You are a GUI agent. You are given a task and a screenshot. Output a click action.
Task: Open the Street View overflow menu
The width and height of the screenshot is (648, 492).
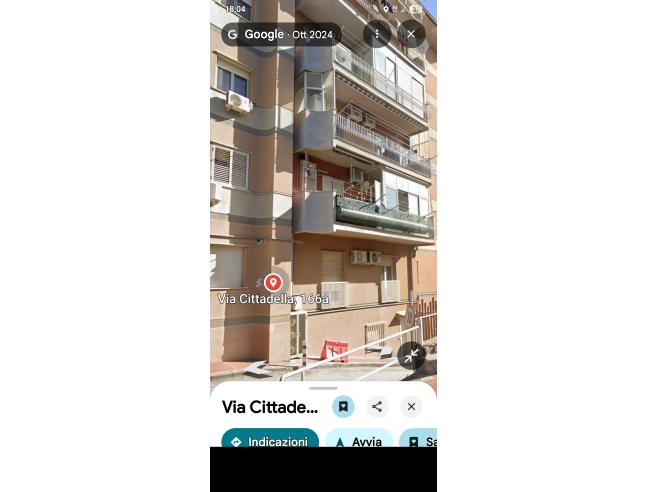(377, 34)
